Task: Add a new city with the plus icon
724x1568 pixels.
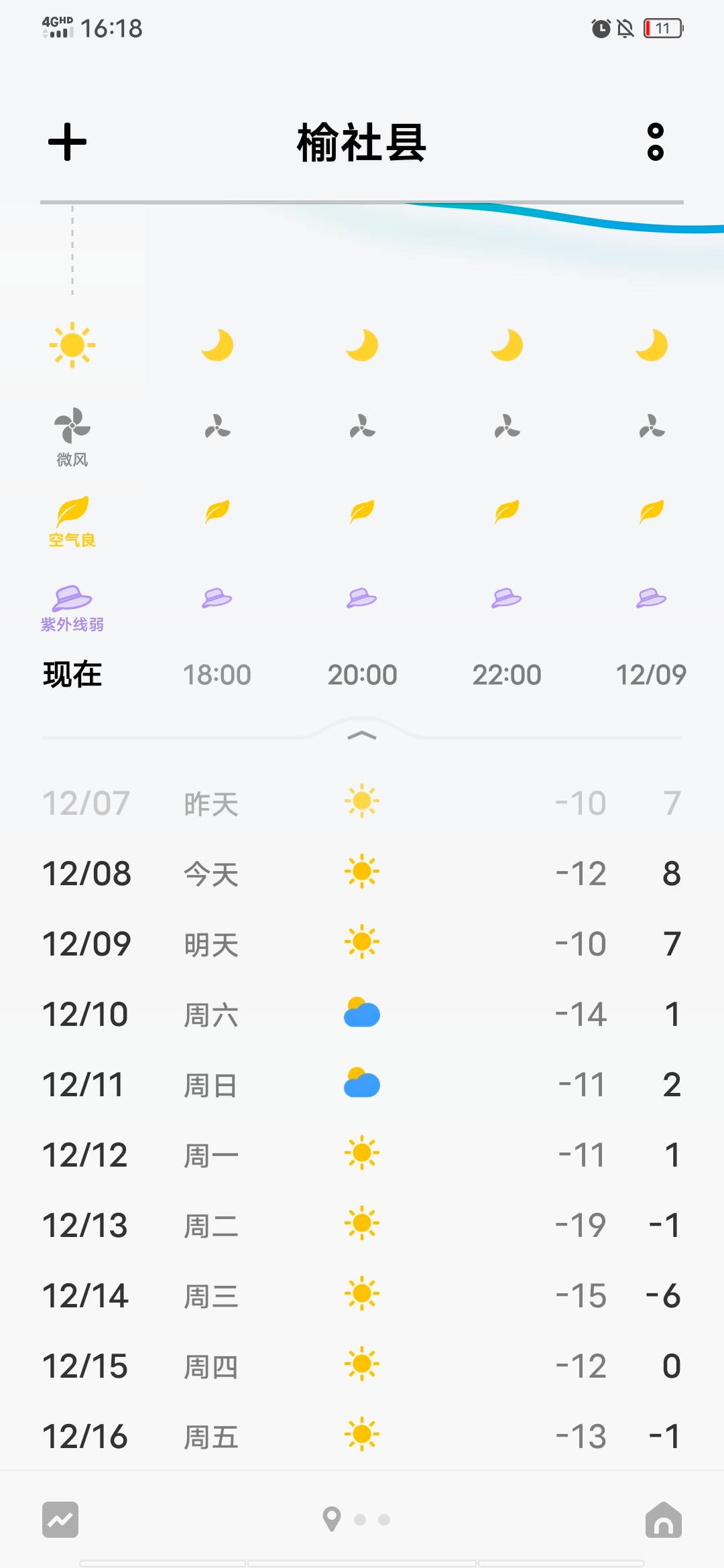Action: (x=68, y=142)
